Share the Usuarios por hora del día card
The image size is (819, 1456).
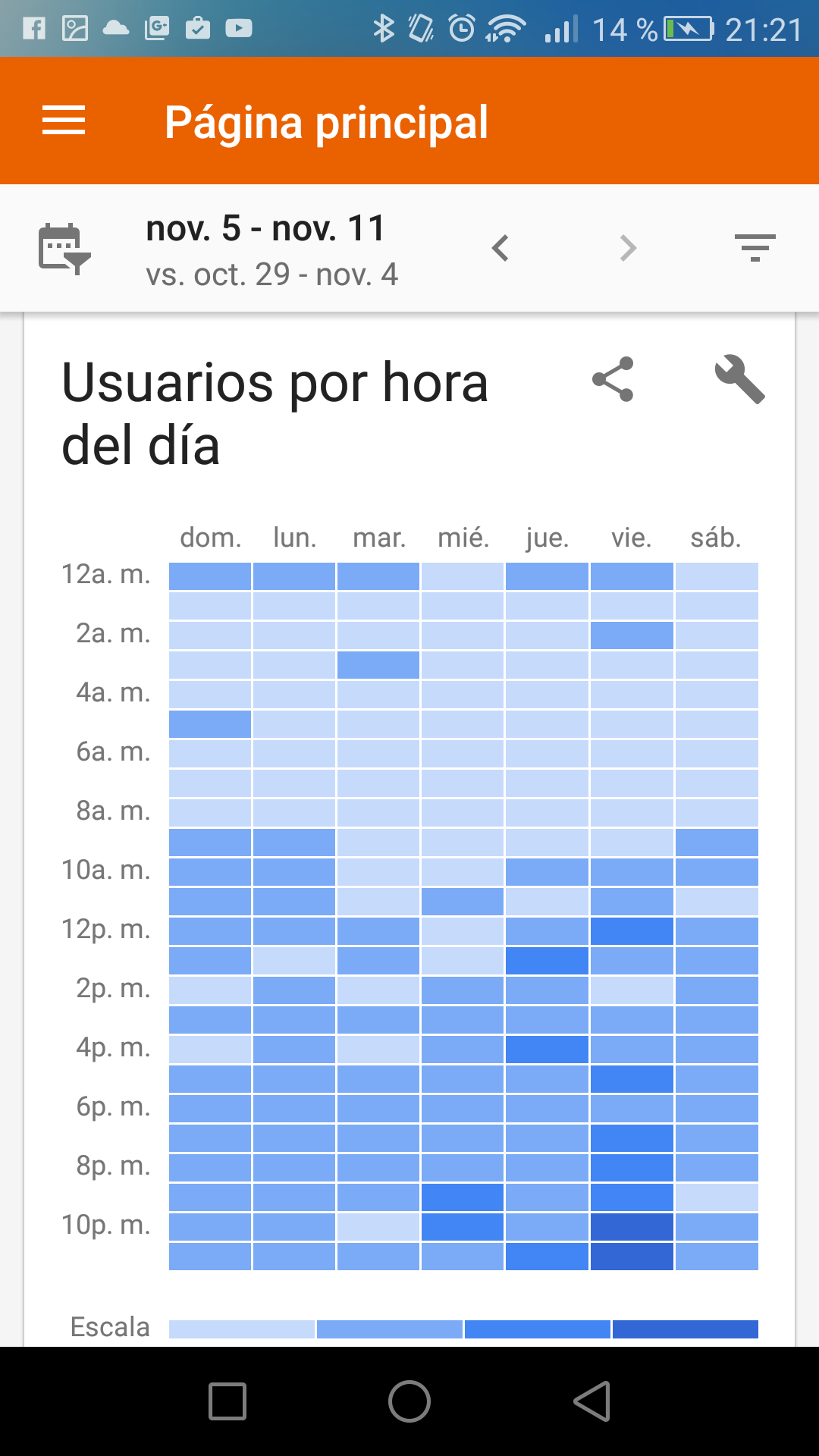click(613, 379)
